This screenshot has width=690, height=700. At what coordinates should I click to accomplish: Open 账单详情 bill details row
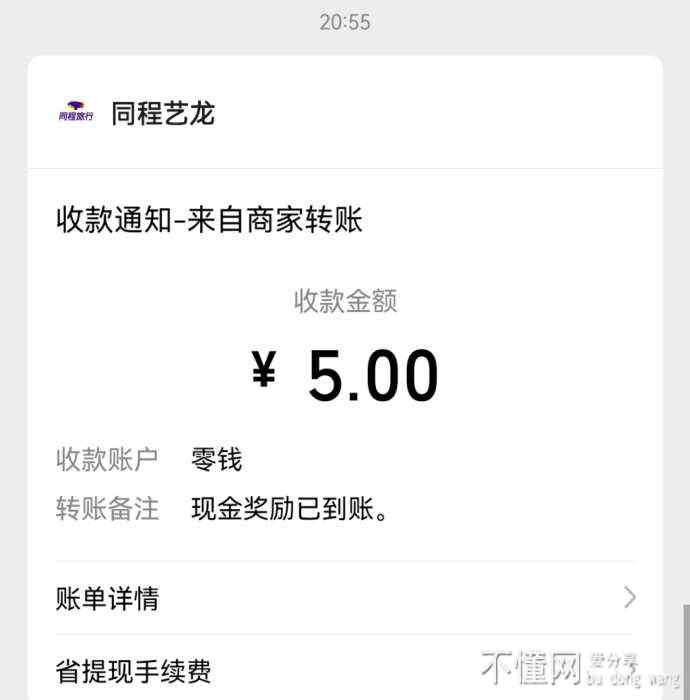click(345, 598)
